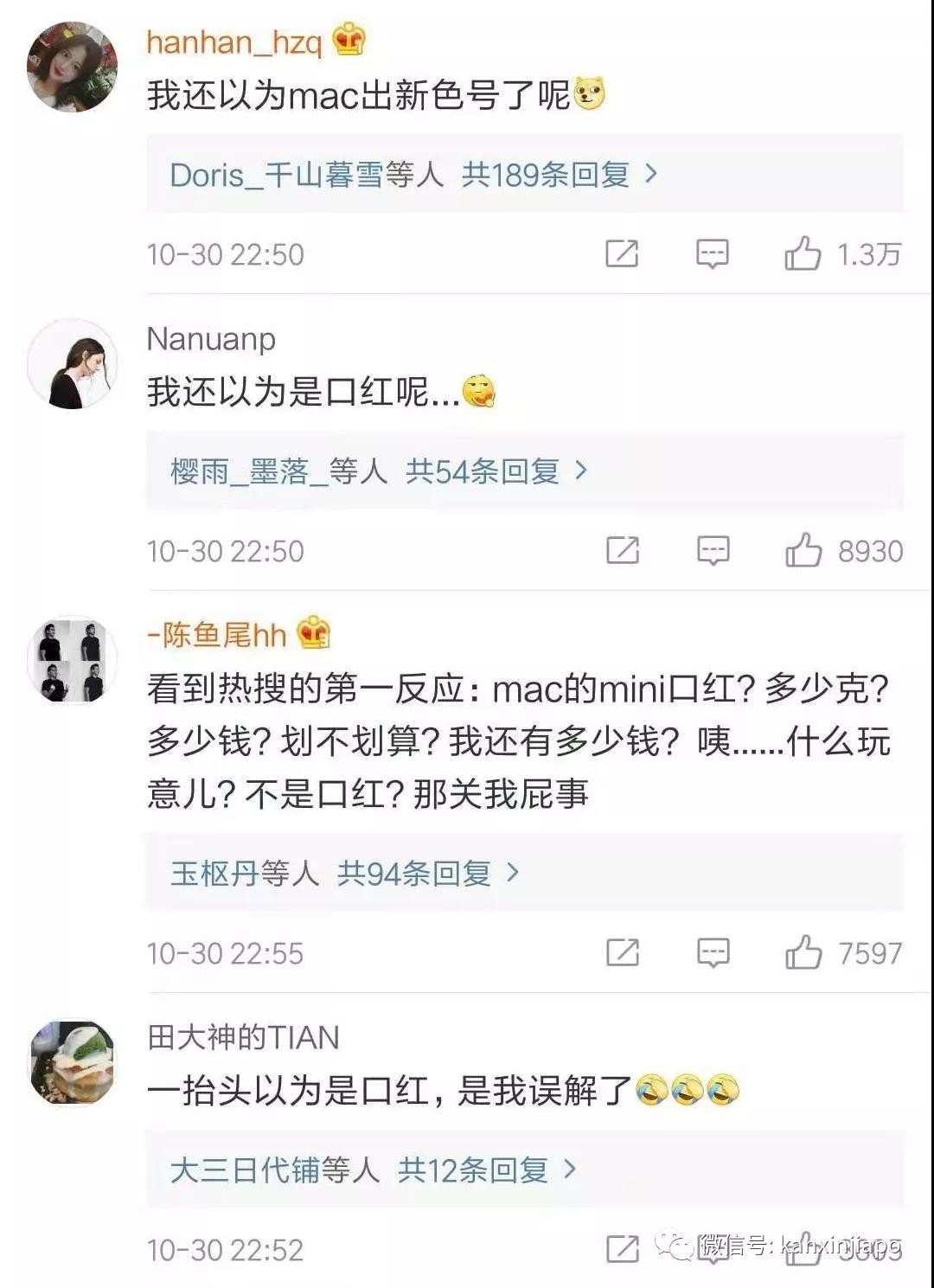Screen dimensions: 934x1288
Task: Repost -陈鱼尾hh's comment
Action: coord(622,953)
